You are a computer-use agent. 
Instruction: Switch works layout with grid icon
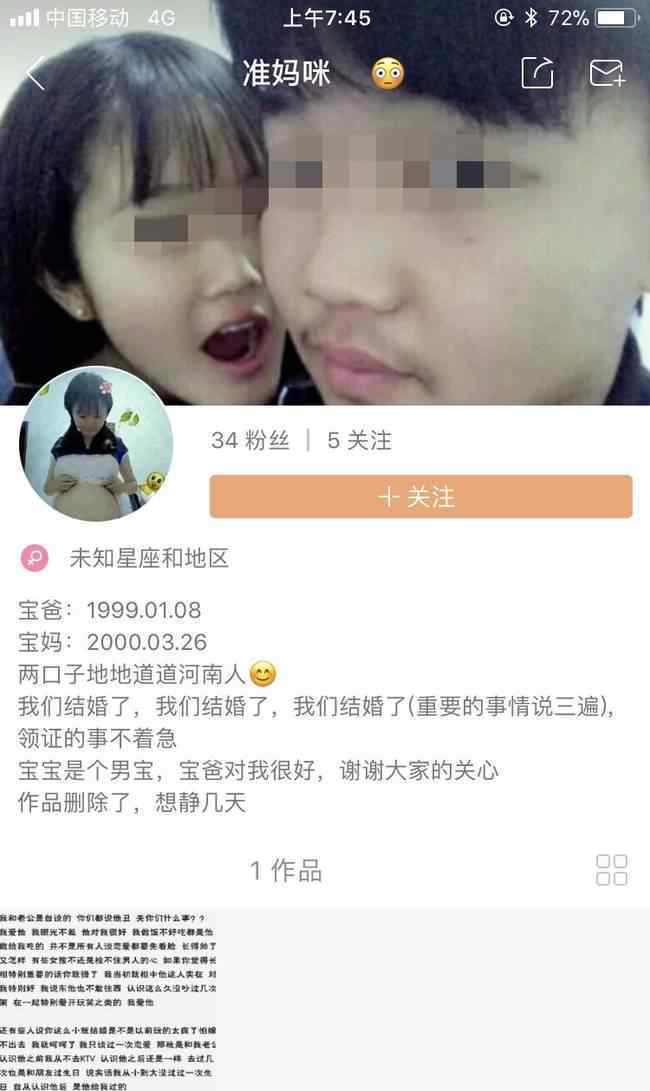pos(612,870)
